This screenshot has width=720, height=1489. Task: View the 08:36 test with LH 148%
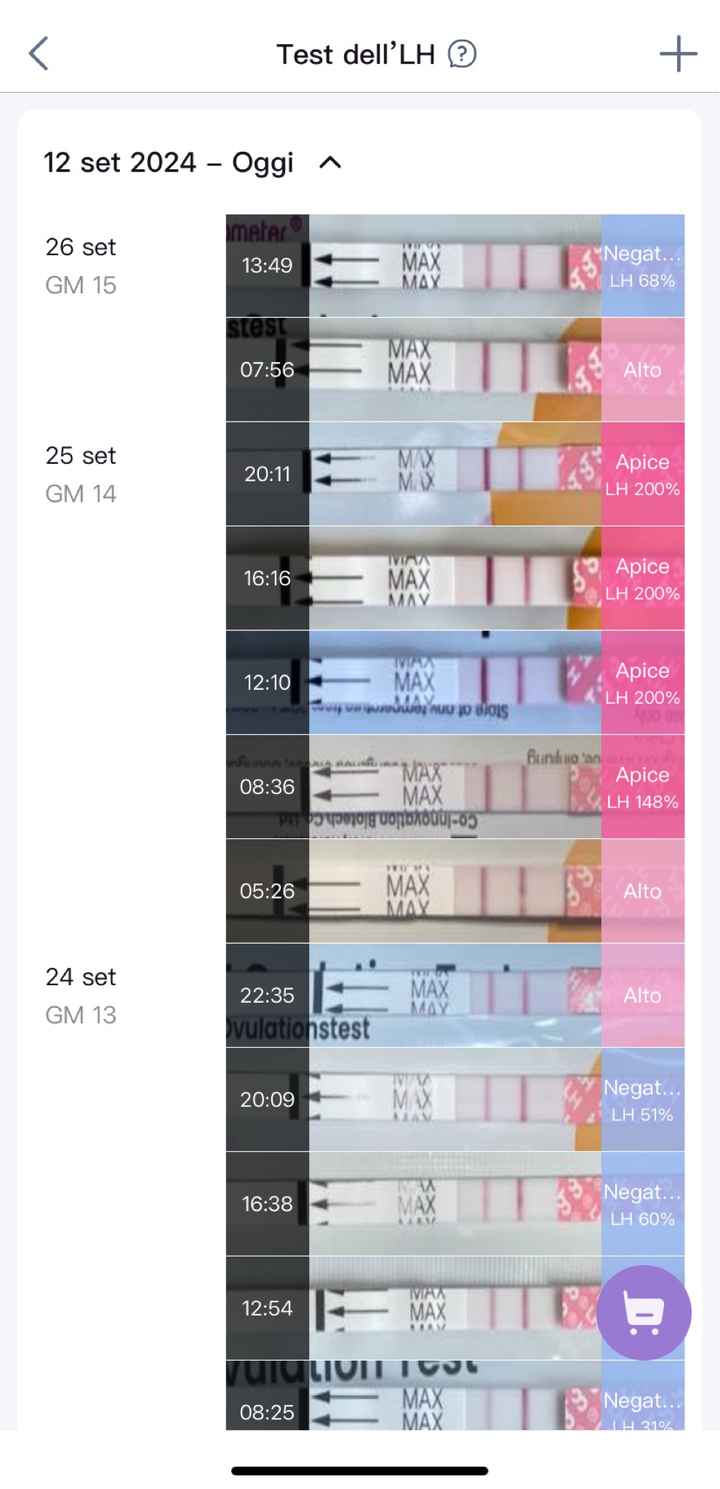pyautogui.click(x=455, y=787)
